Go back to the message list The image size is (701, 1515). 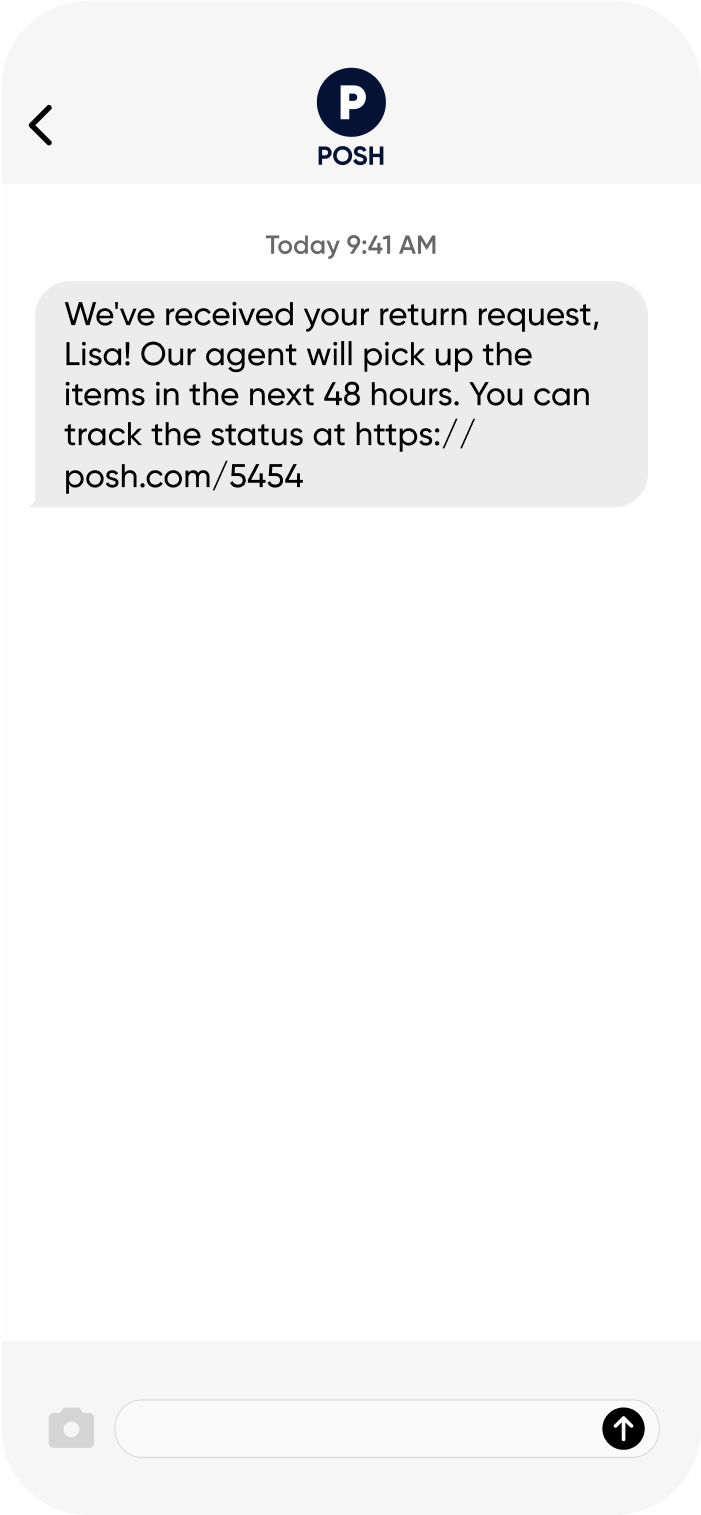pos(40,126)
